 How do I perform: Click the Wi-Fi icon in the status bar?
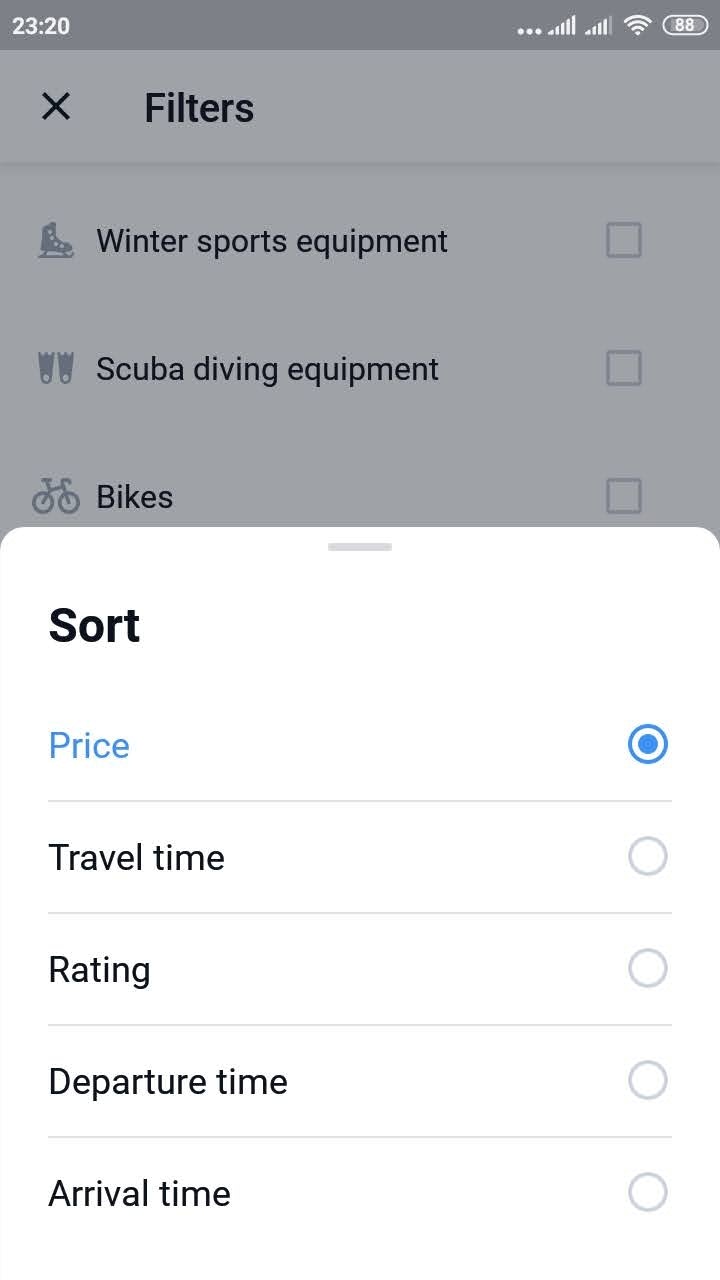point(639,26)
